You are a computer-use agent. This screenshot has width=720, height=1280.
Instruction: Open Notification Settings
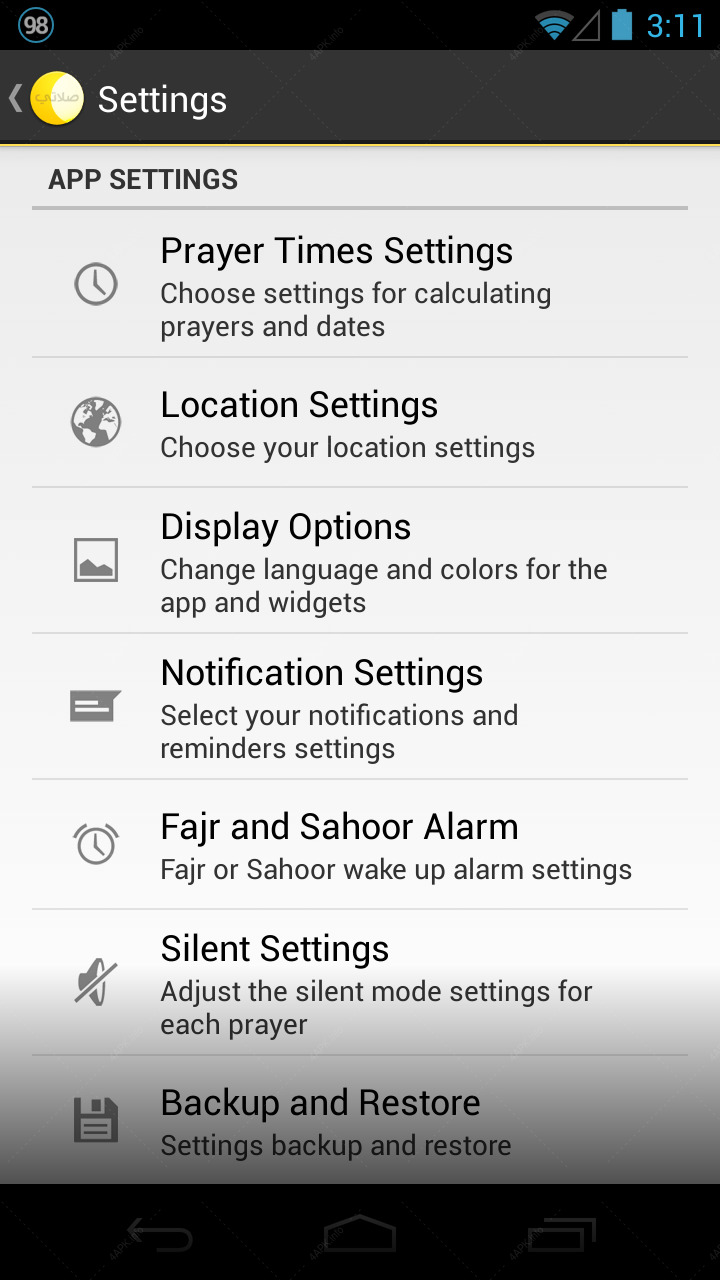[x=360, y=707]
